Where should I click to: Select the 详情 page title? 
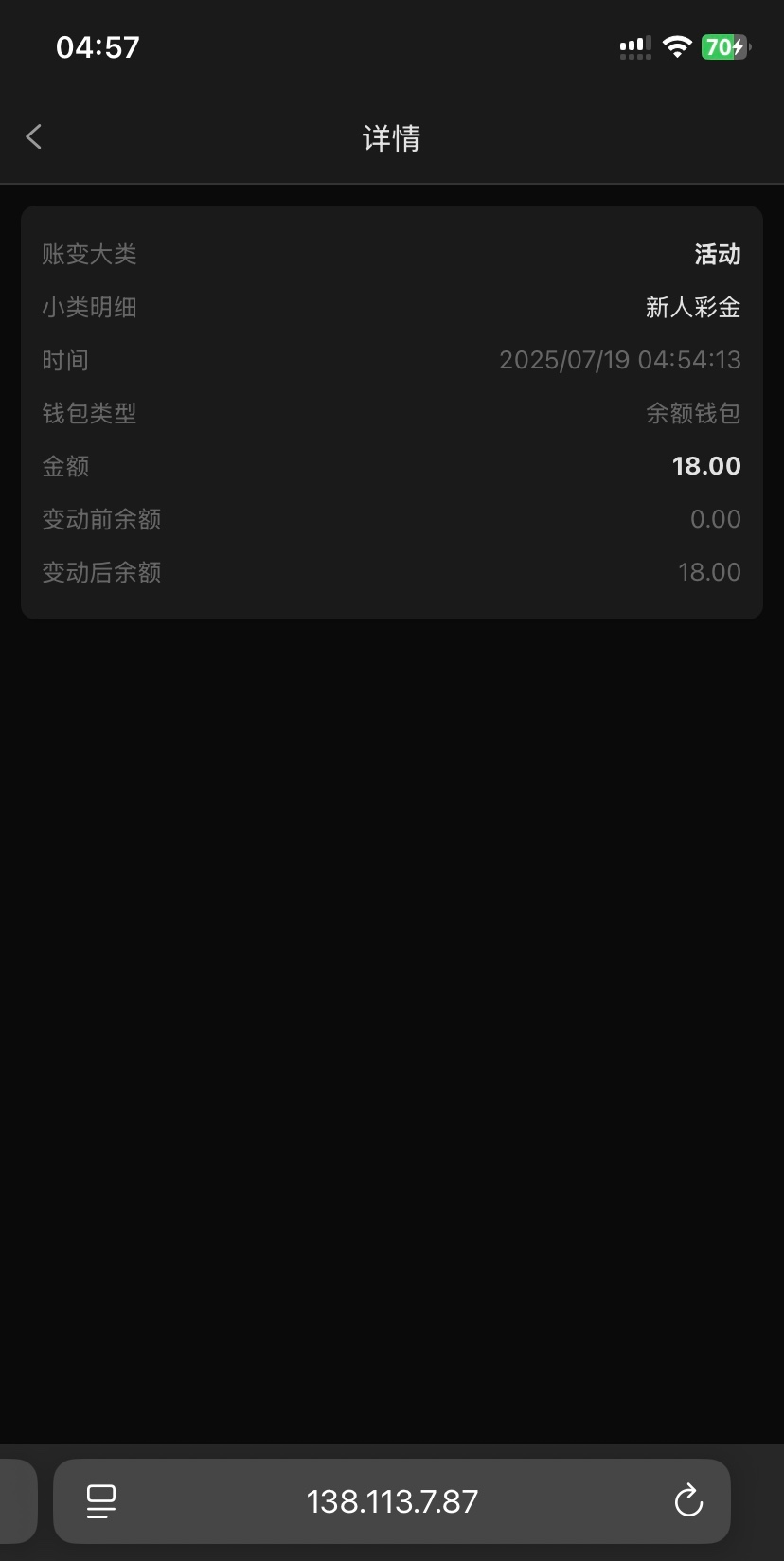392,136
